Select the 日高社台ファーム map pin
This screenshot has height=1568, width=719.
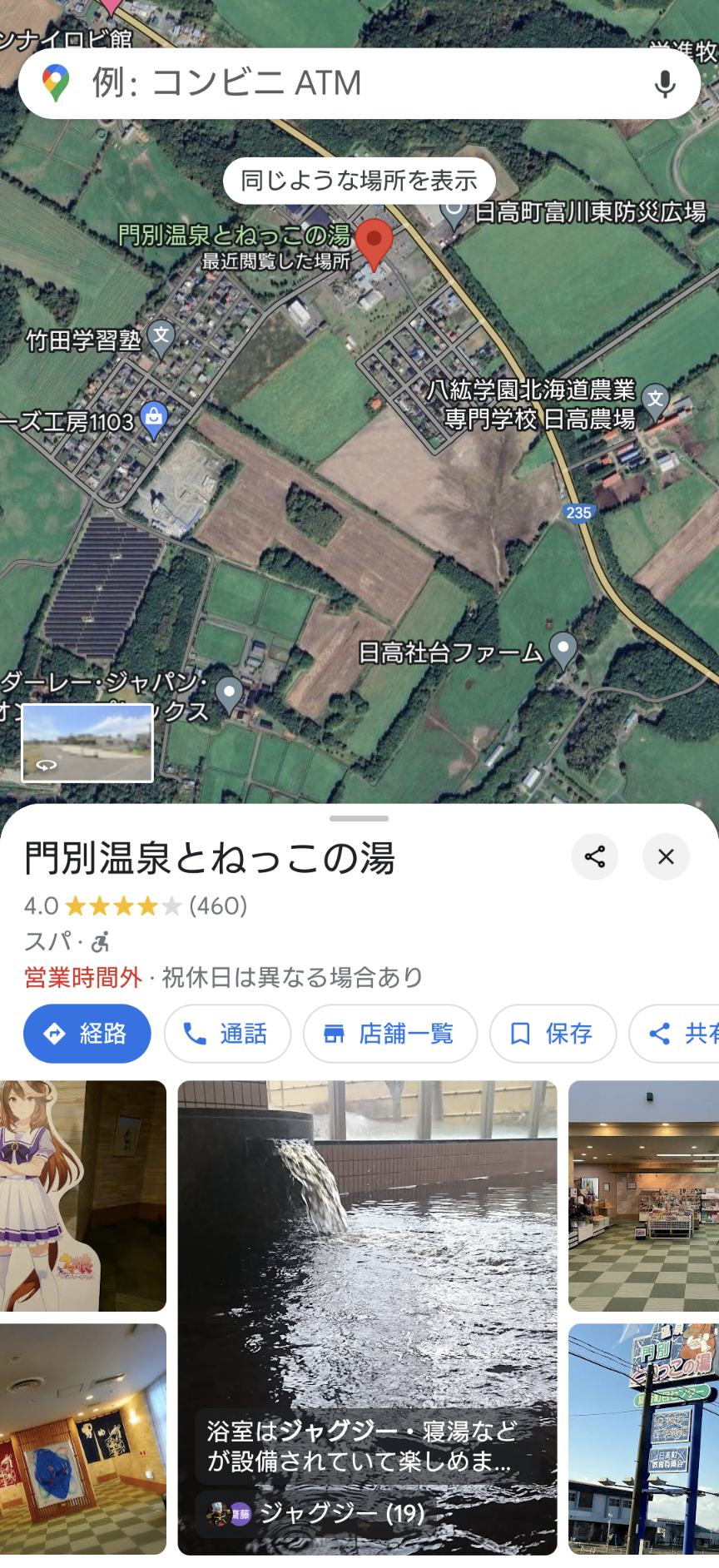563,649
